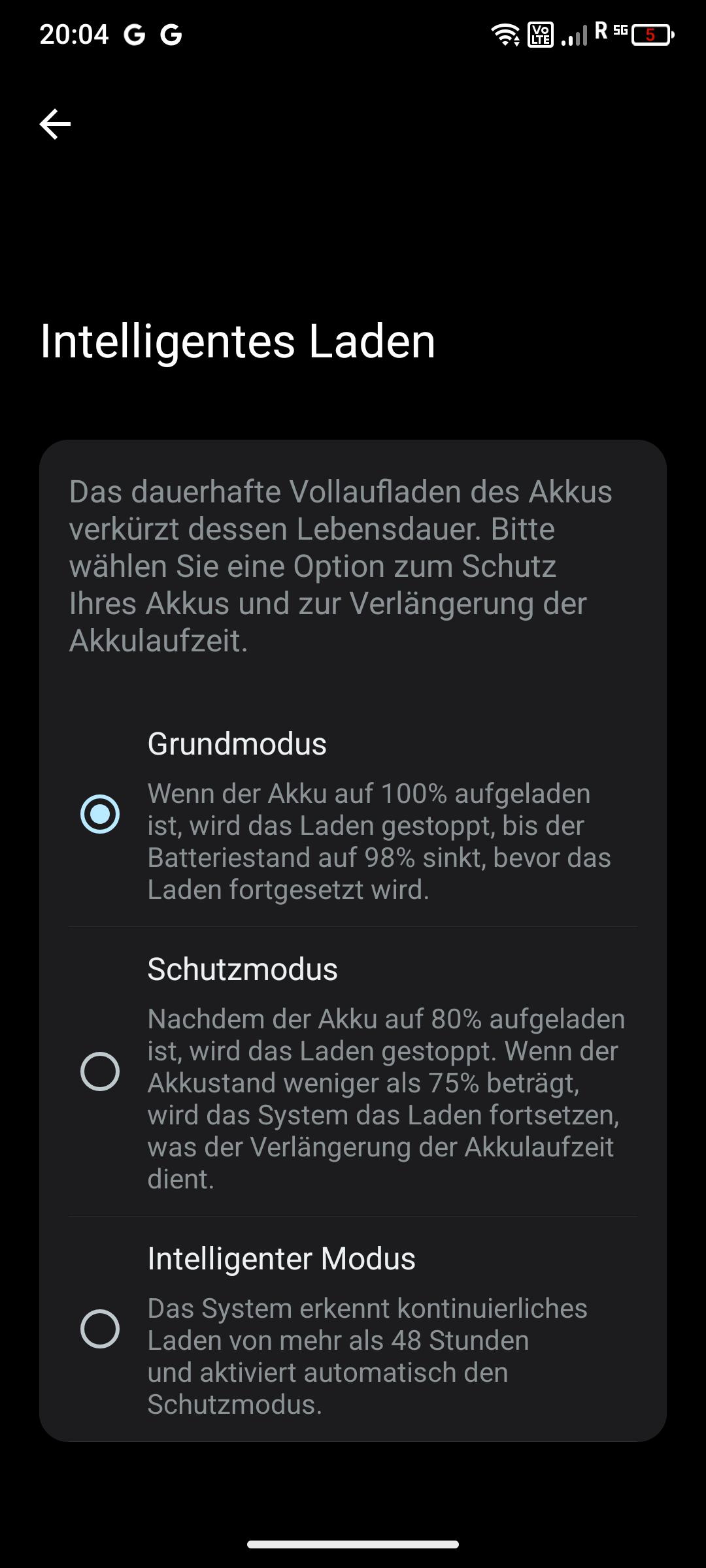Select the Grundmodus charging option
Viewport: 706px width, 1568px height.
click(x=100, y=814)
